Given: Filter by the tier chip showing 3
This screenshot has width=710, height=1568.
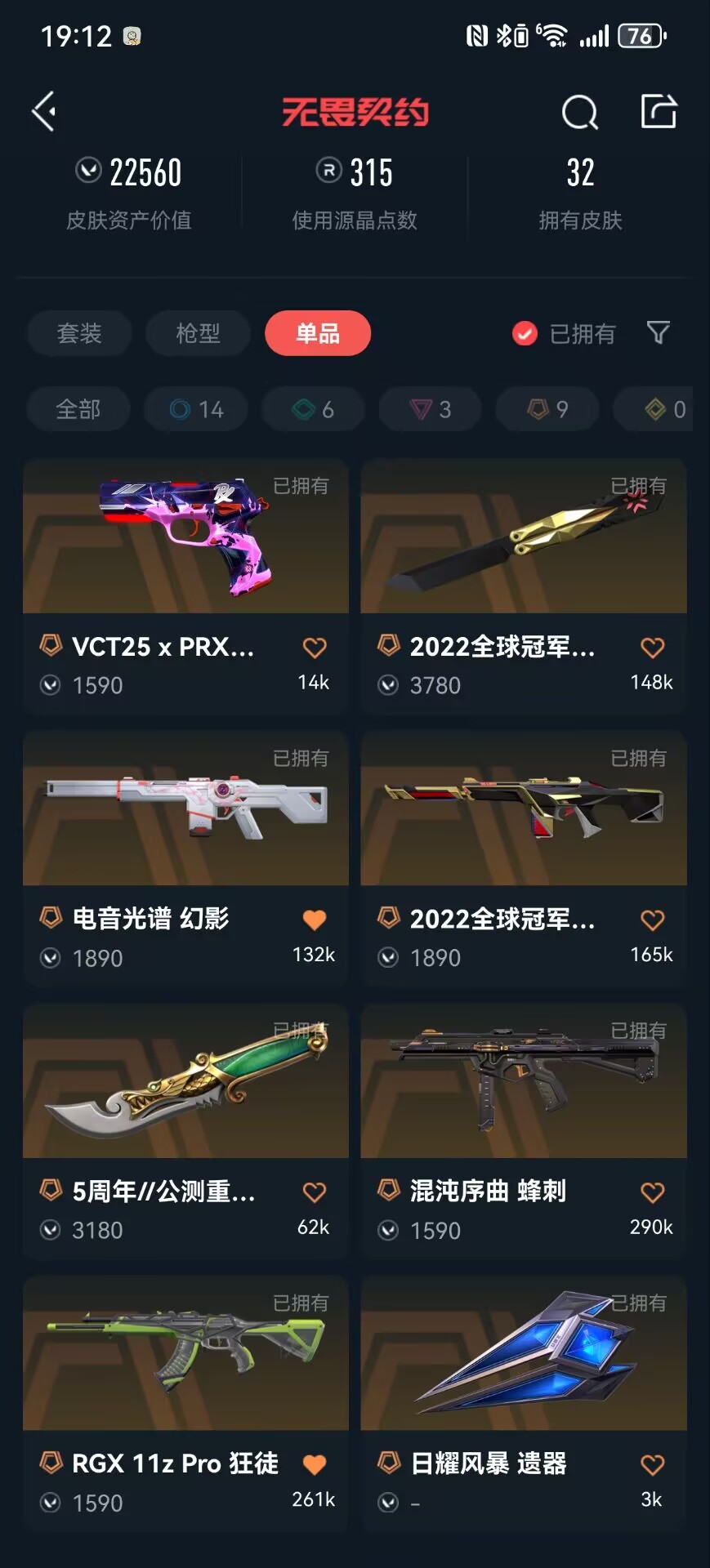Looking at the screenshot, I should click(x=431, y=409).
